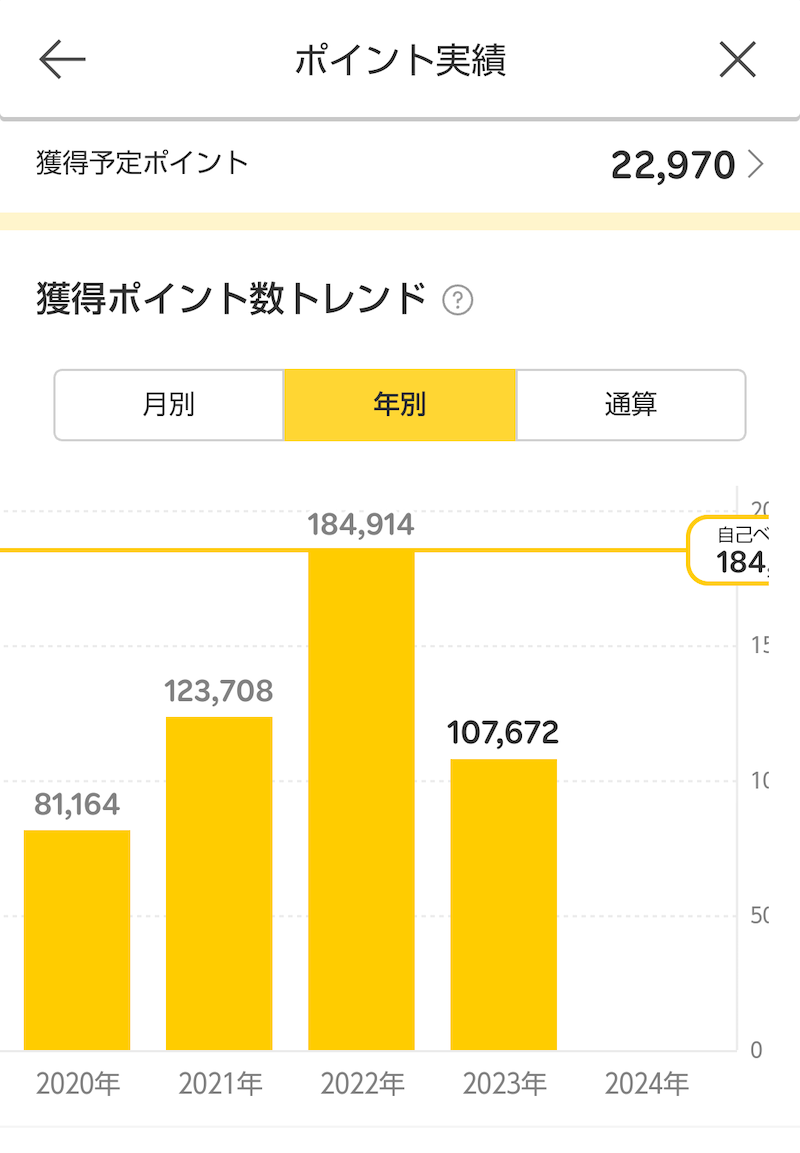
Task: Select the 年別 tab
Action: point(400,405)
